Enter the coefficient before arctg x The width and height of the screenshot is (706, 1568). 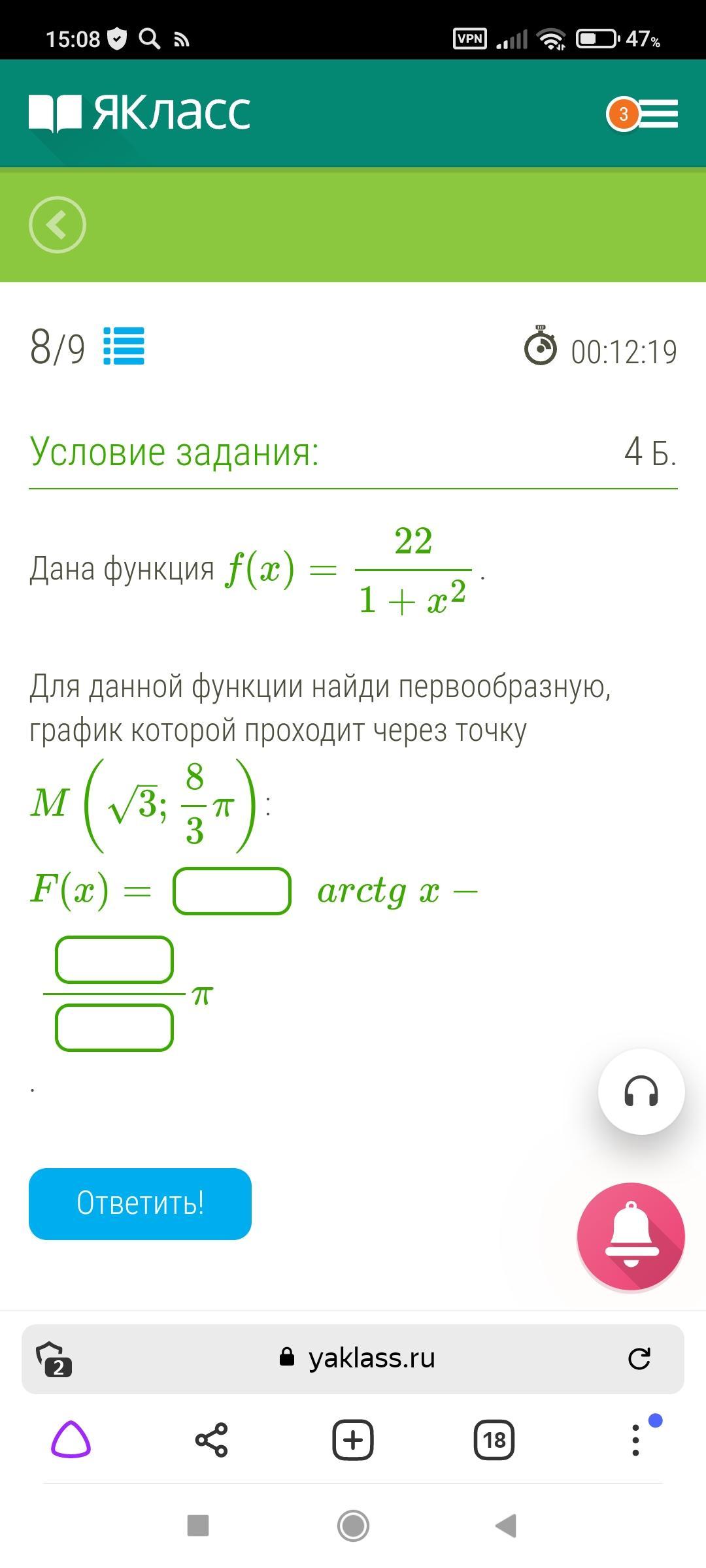[x=232, y=890]
